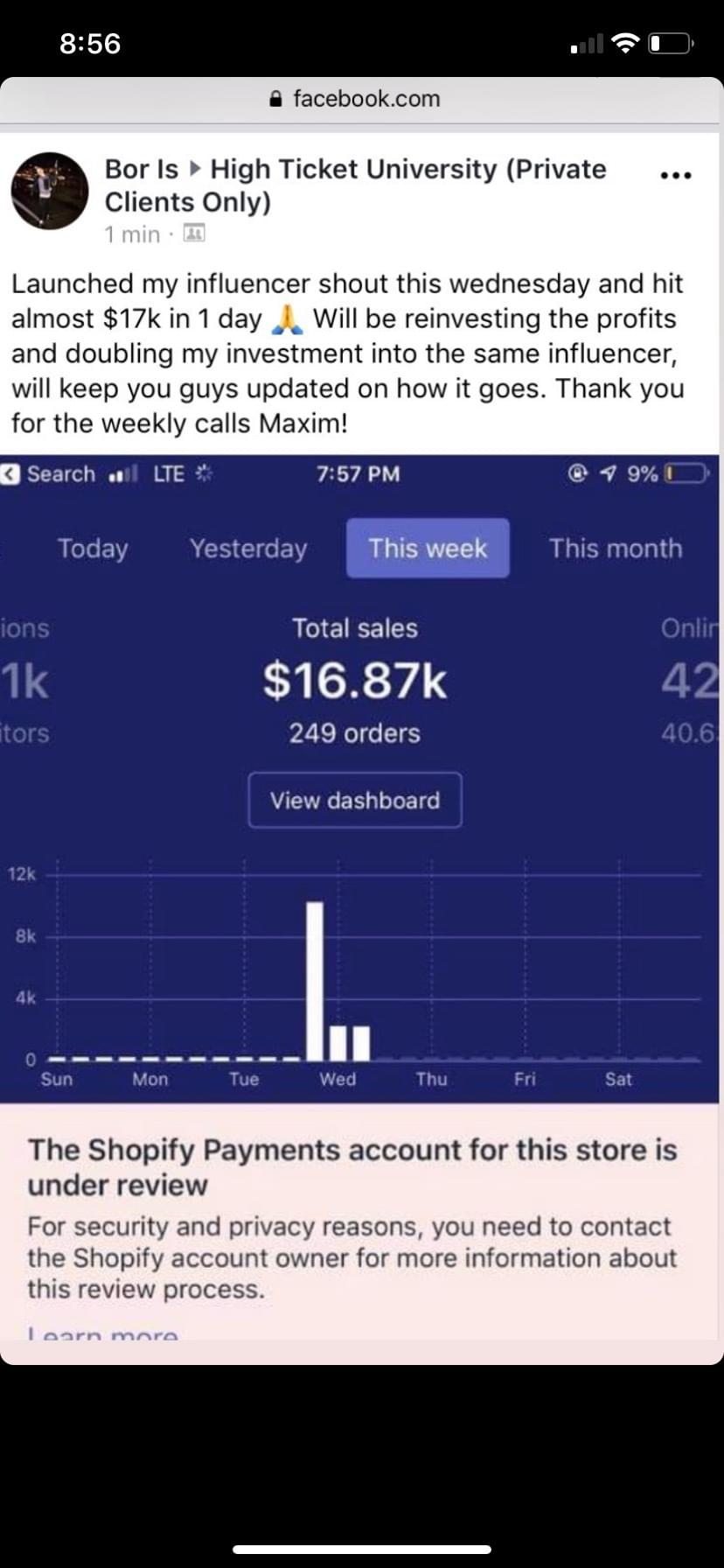Tap the facebook.com address bar

362,99
